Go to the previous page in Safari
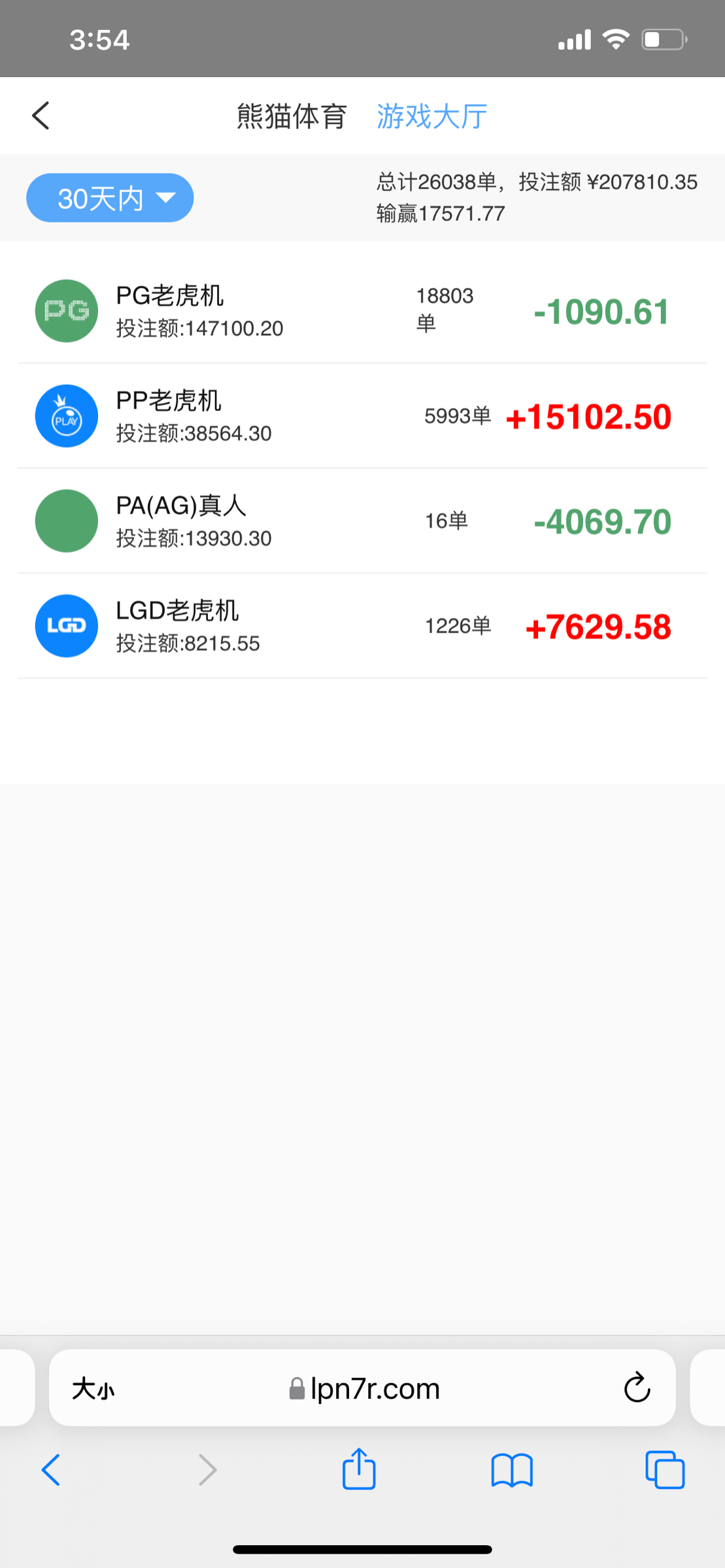The height and width of the screenshot is (1568, 725). point(51,1471)
